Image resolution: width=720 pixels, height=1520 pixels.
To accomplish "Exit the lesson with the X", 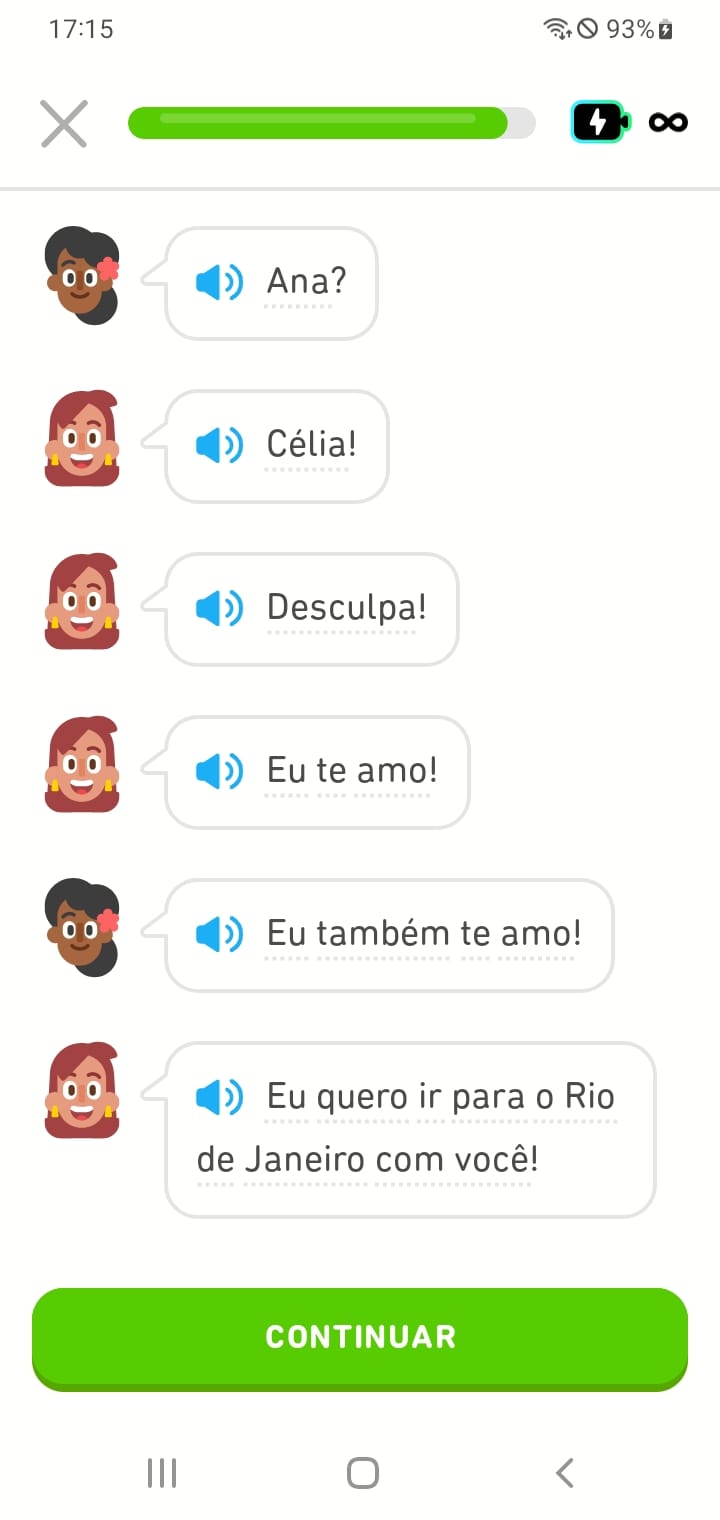I will click(63, 122).
